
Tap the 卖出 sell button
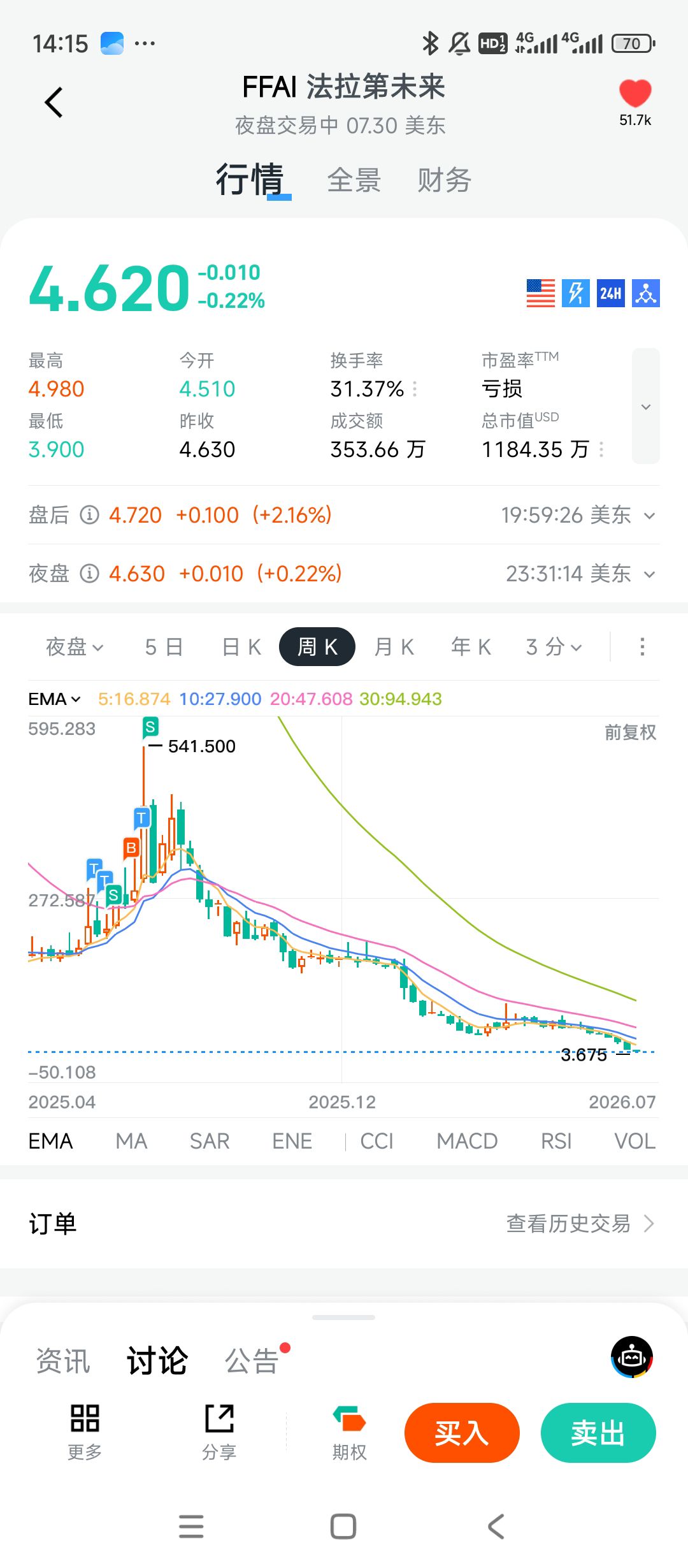[598, 1433]
